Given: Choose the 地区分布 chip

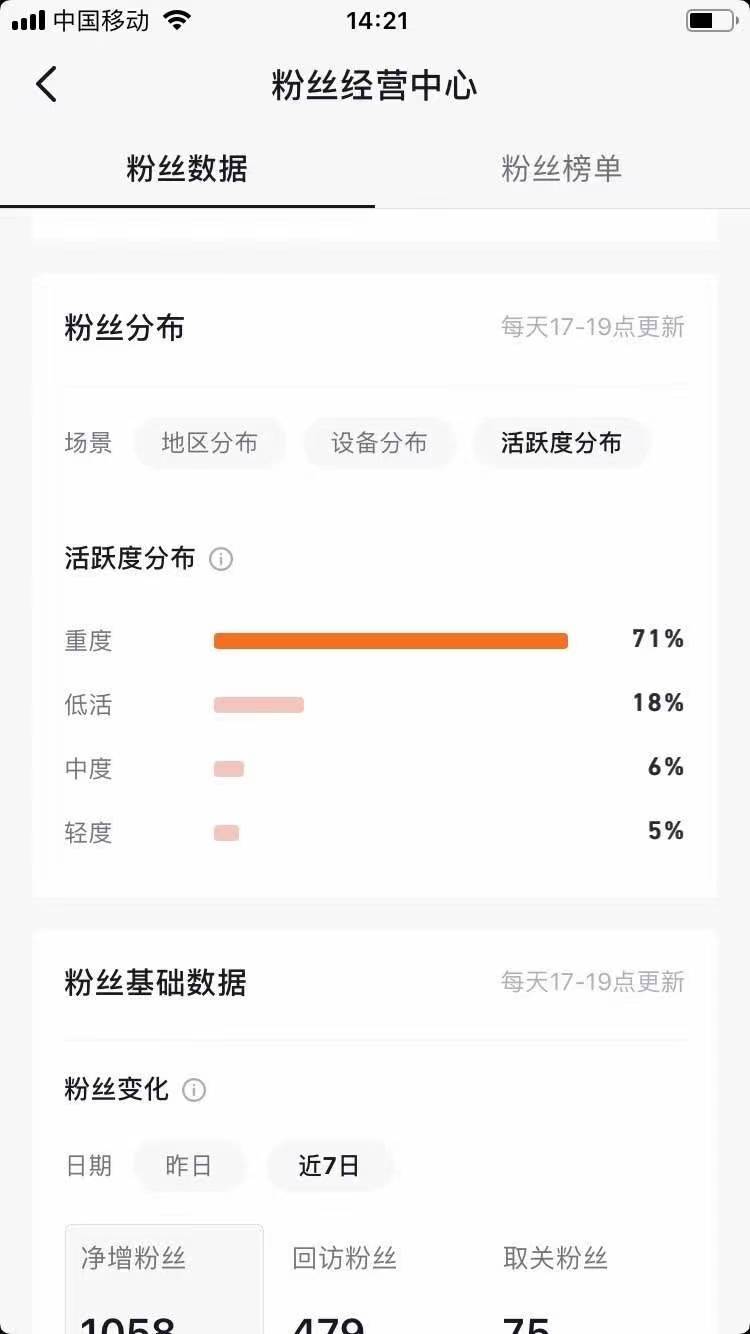Looking at the screenshot, I should (x=210, y=443).
